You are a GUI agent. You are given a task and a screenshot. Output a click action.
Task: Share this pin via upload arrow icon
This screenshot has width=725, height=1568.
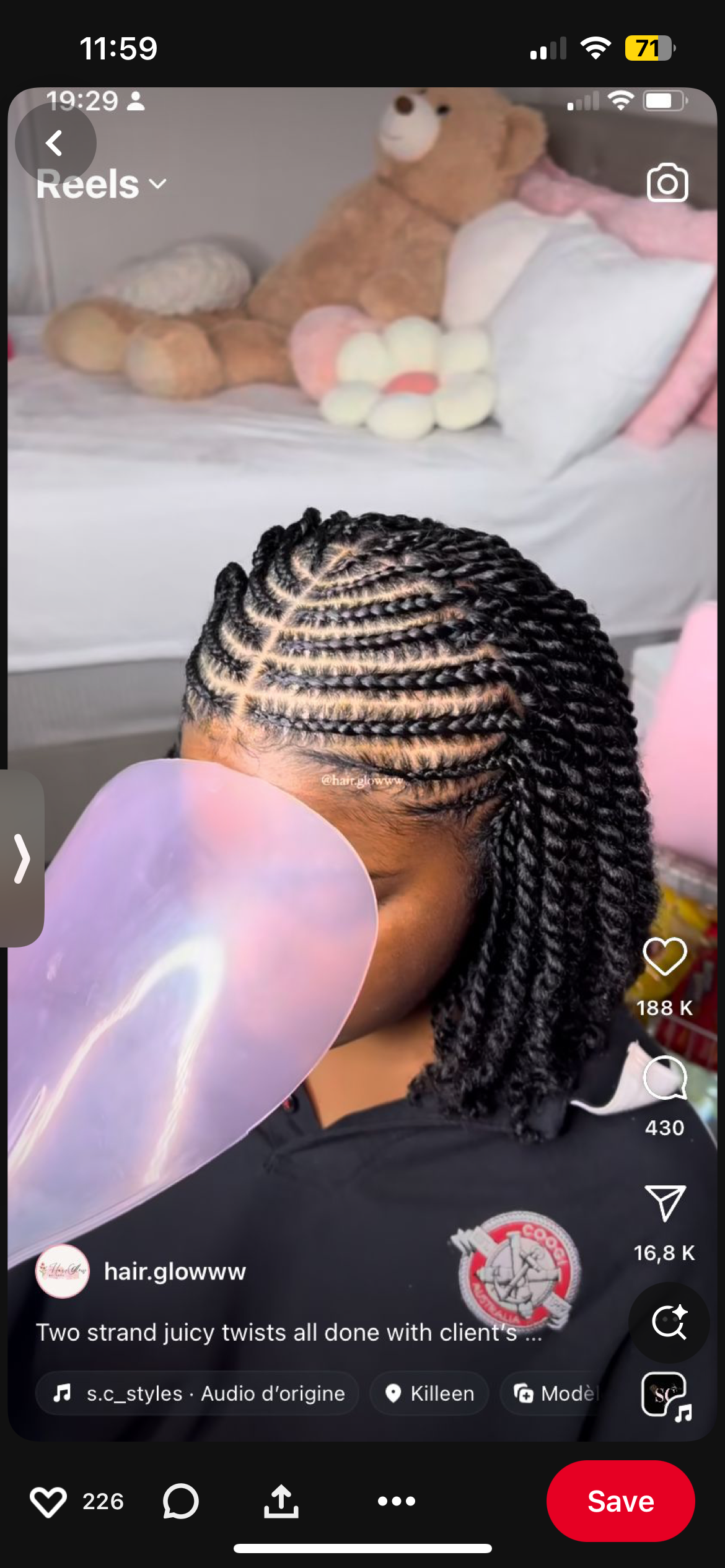click(x=281, y=1501)
